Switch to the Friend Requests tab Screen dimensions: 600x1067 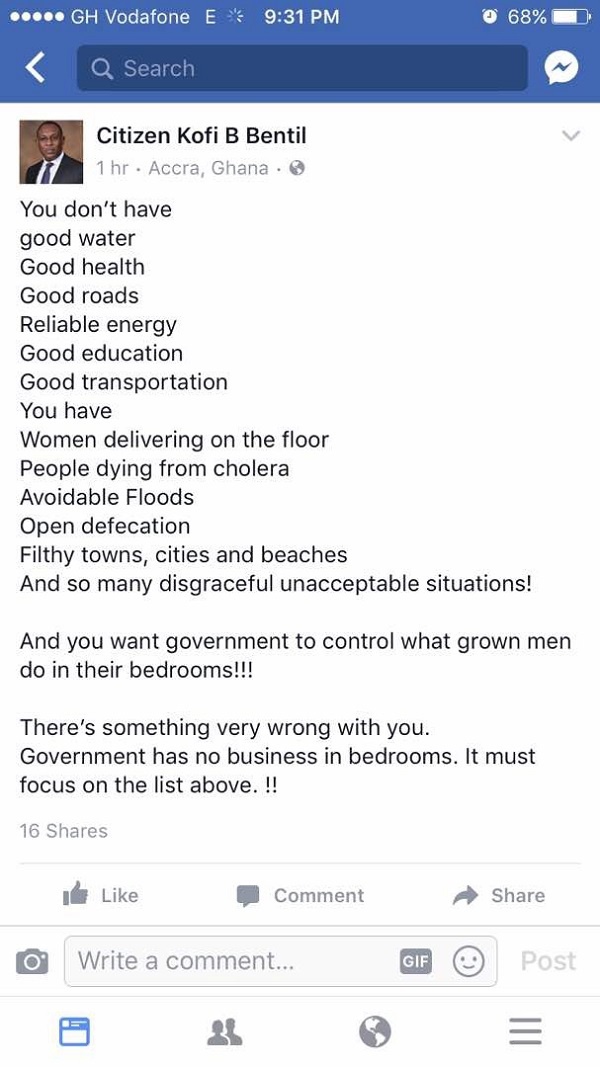pos(224,1032)
